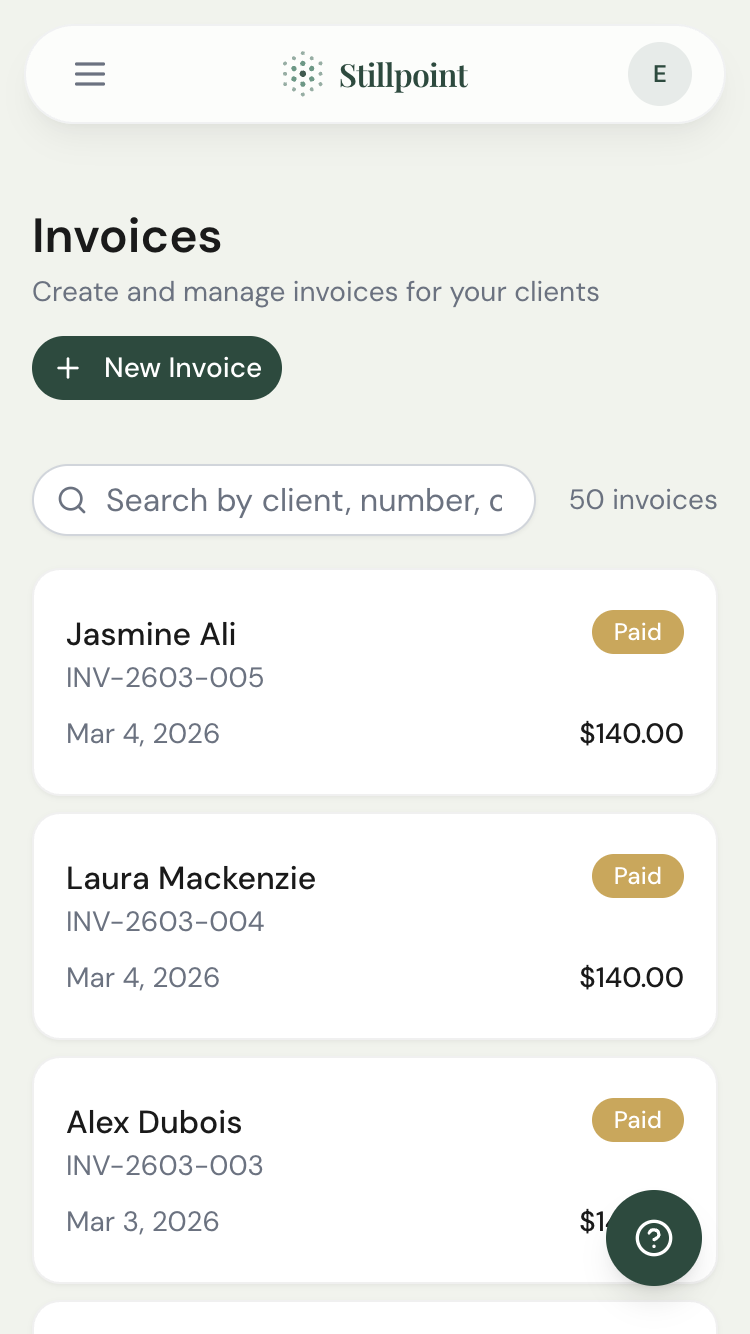Click the Paid badge on Jasmine Ali's invoice
Image resolution: width=750 pixels, height=1334 pixels.
point(638,632)
